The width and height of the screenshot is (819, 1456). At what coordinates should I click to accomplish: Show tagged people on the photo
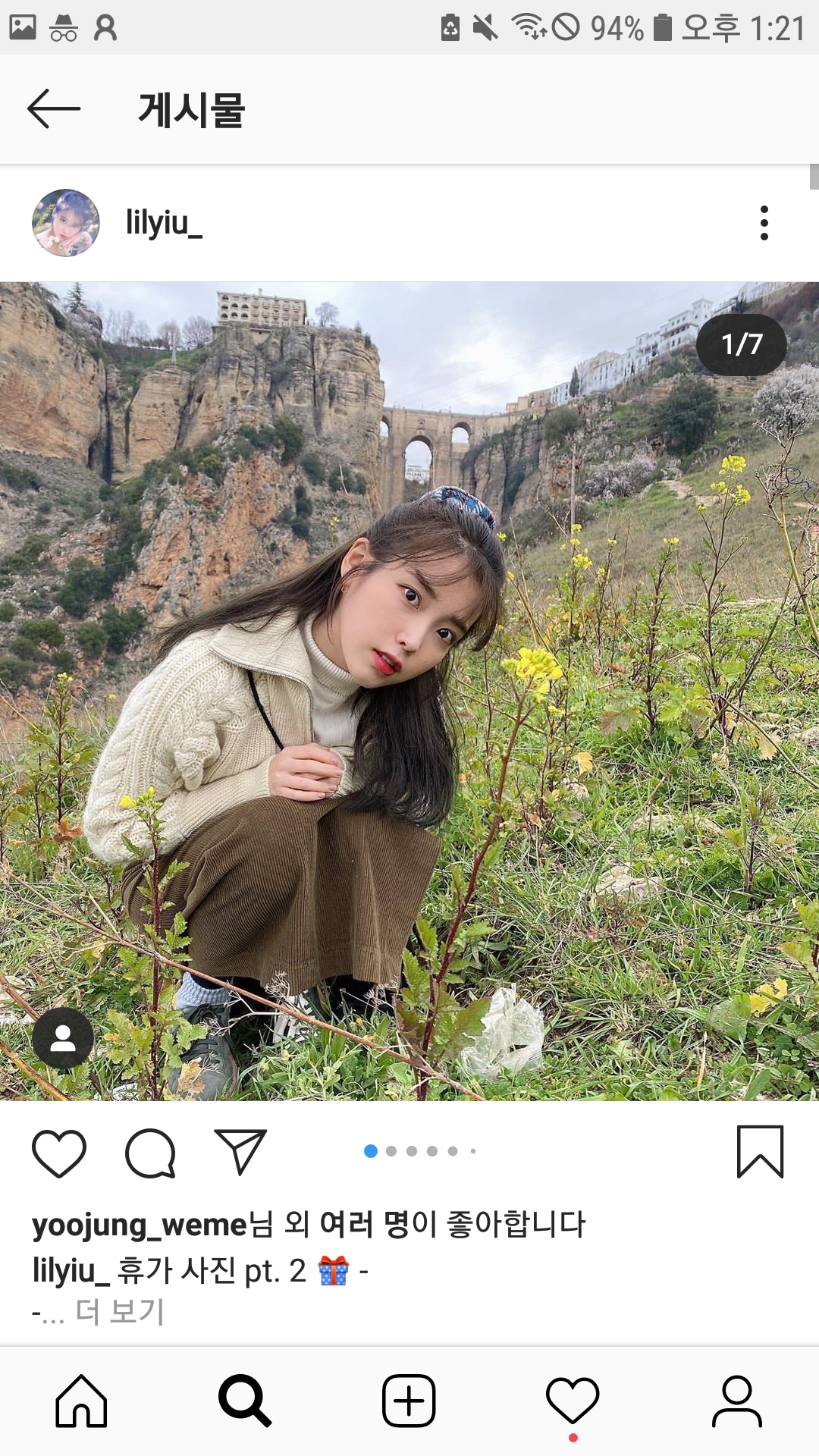click(63, 1038)
